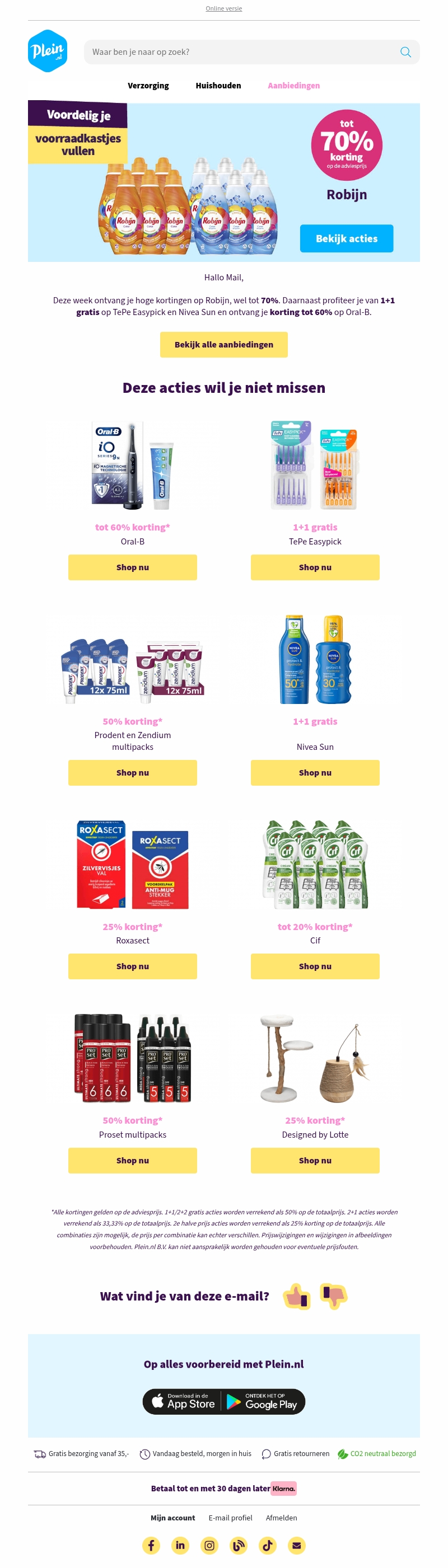
Task: Open the Online versie link
Action: (223, 8)
